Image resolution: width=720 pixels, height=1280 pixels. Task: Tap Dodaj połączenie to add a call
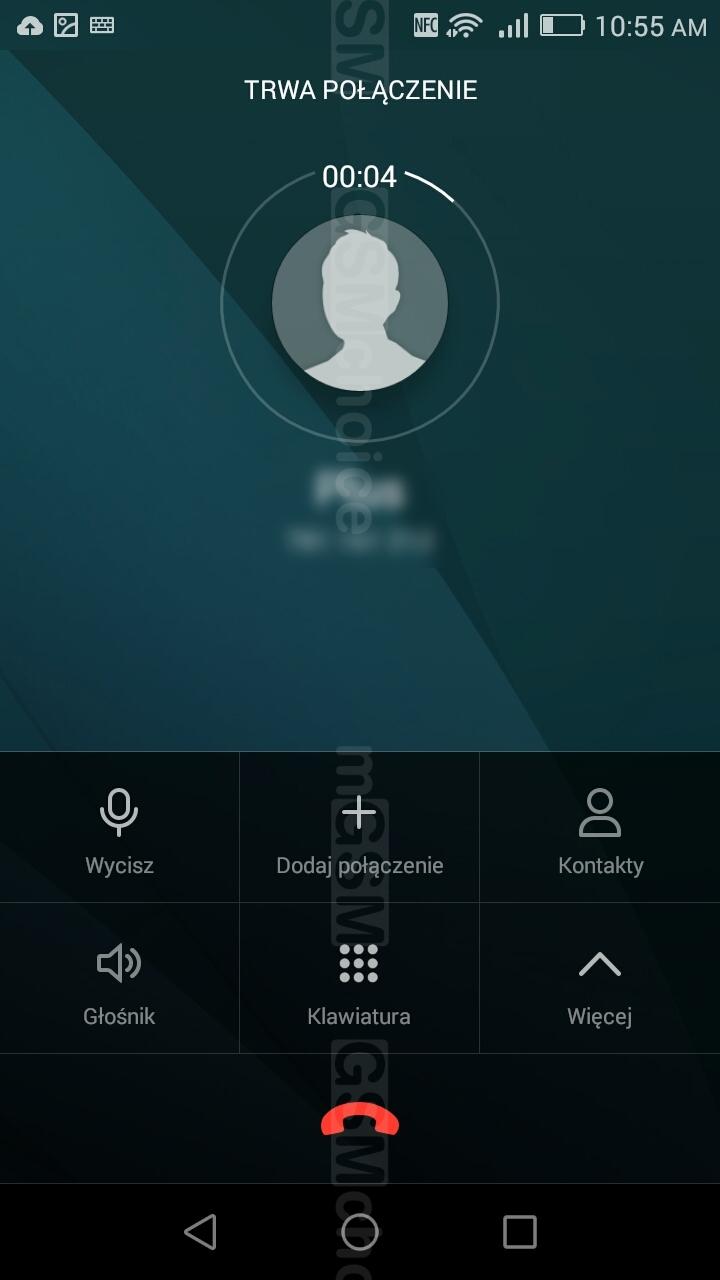(359, 827)
